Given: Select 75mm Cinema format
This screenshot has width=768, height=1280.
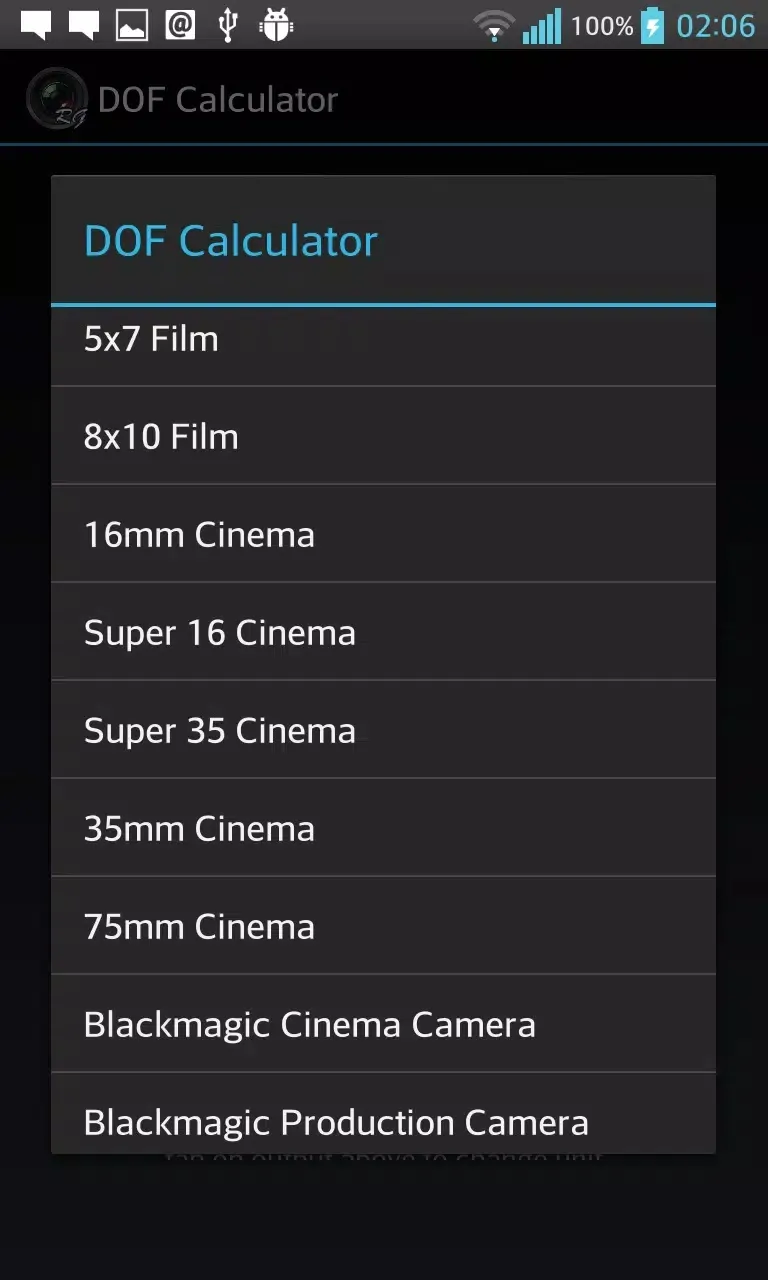Looking at the screenshot, I should (383, 926).
